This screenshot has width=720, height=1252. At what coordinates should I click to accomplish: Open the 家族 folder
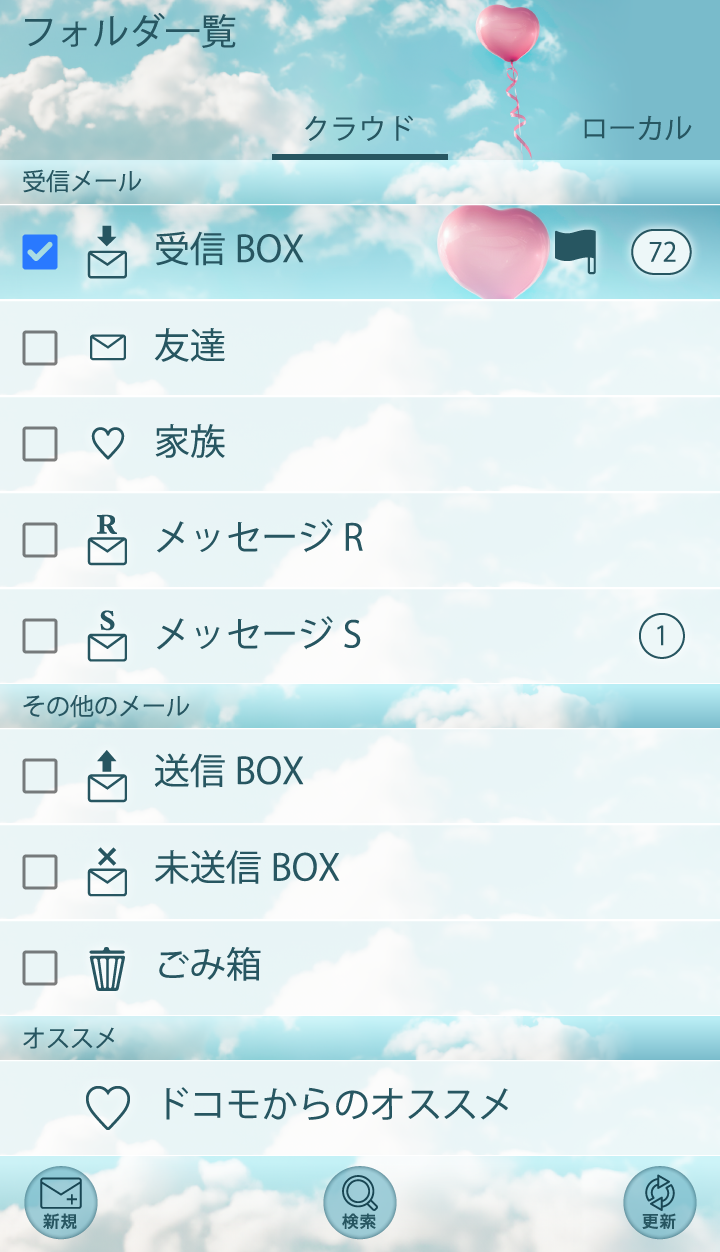point(190,442)
